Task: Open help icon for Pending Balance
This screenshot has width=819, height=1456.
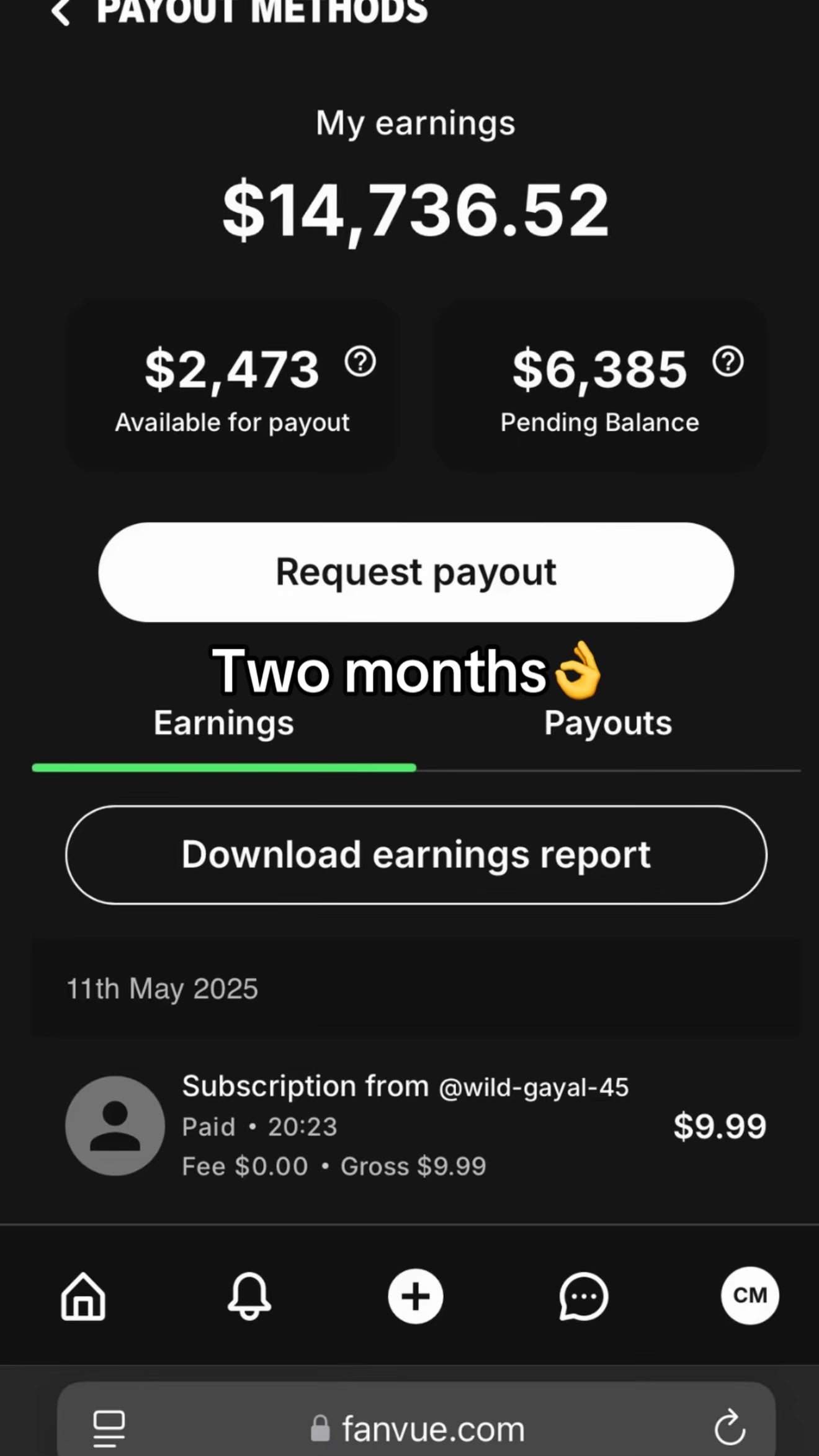Action: coord(728,362)
